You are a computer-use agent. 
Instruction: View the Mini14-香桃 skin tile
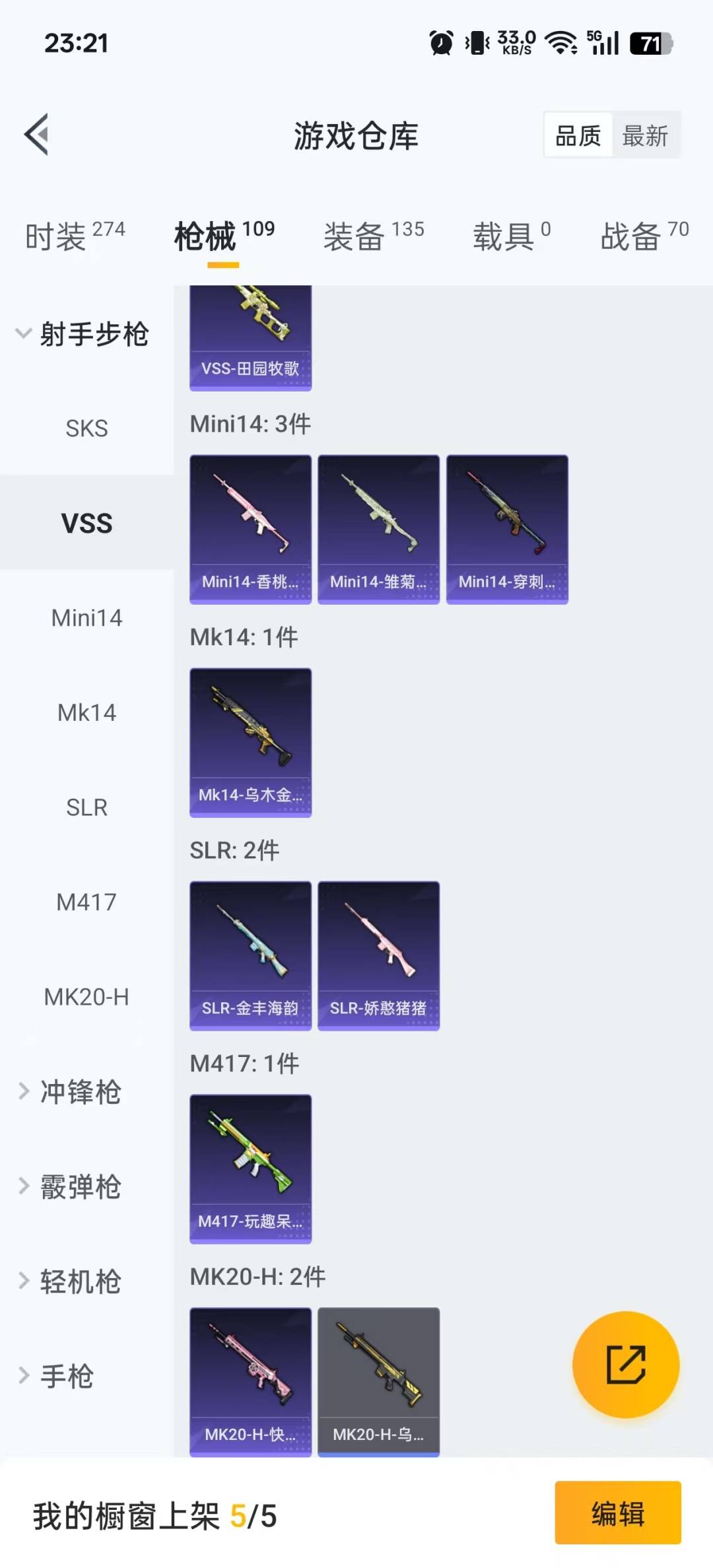[x=250, y=529]
